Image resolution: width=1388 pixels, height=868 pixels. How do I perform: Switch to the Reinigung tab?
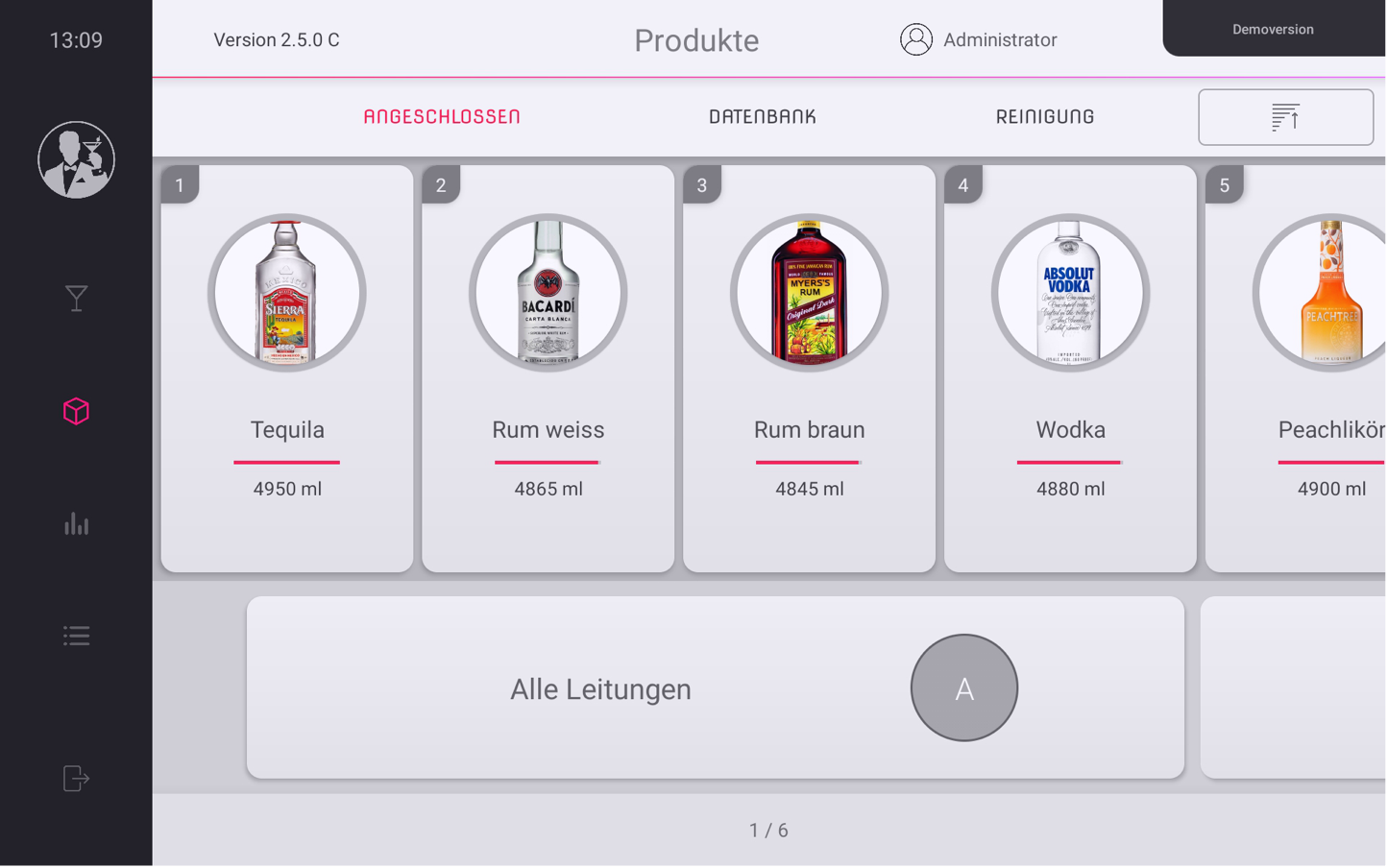(1044, 116)
